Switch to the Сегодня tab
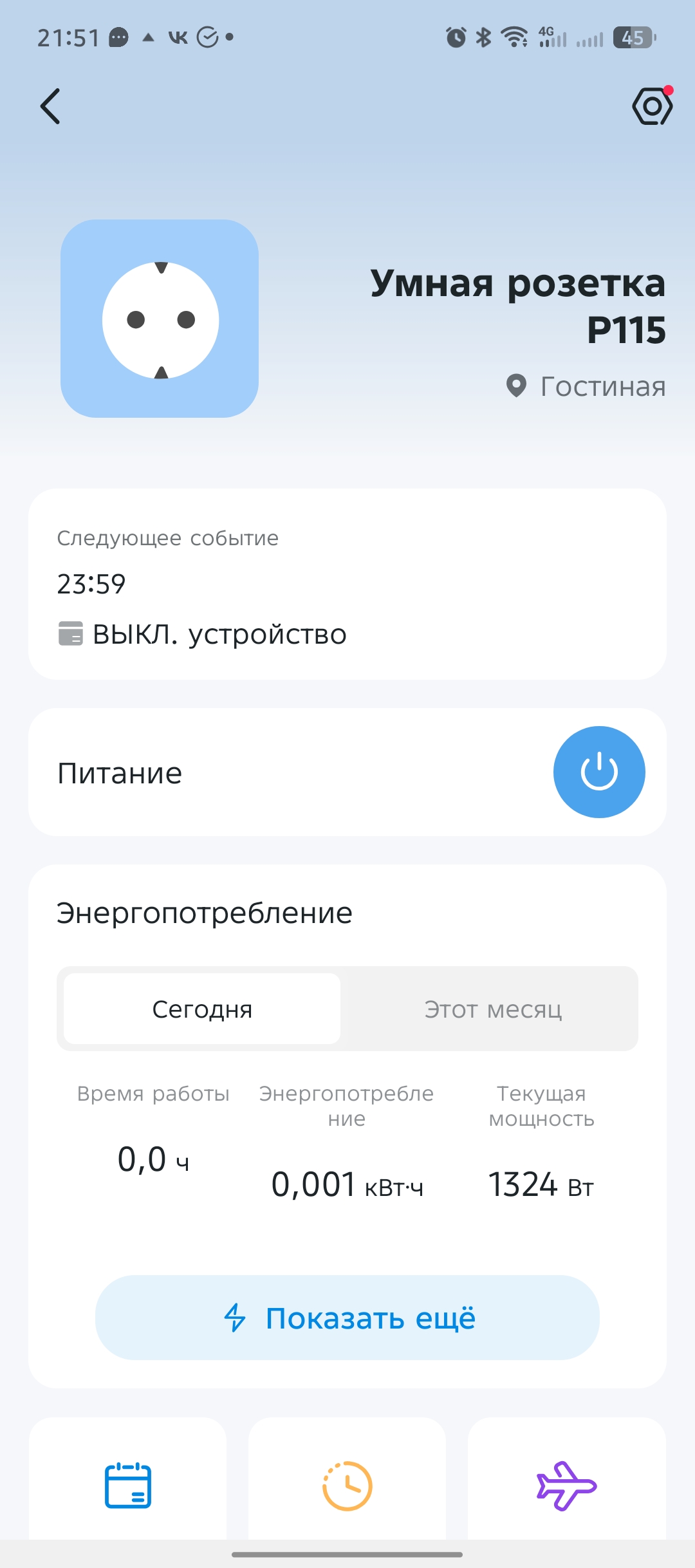Image resolution: width=695 pixels, height=1568 pixels. point(202,1009)
